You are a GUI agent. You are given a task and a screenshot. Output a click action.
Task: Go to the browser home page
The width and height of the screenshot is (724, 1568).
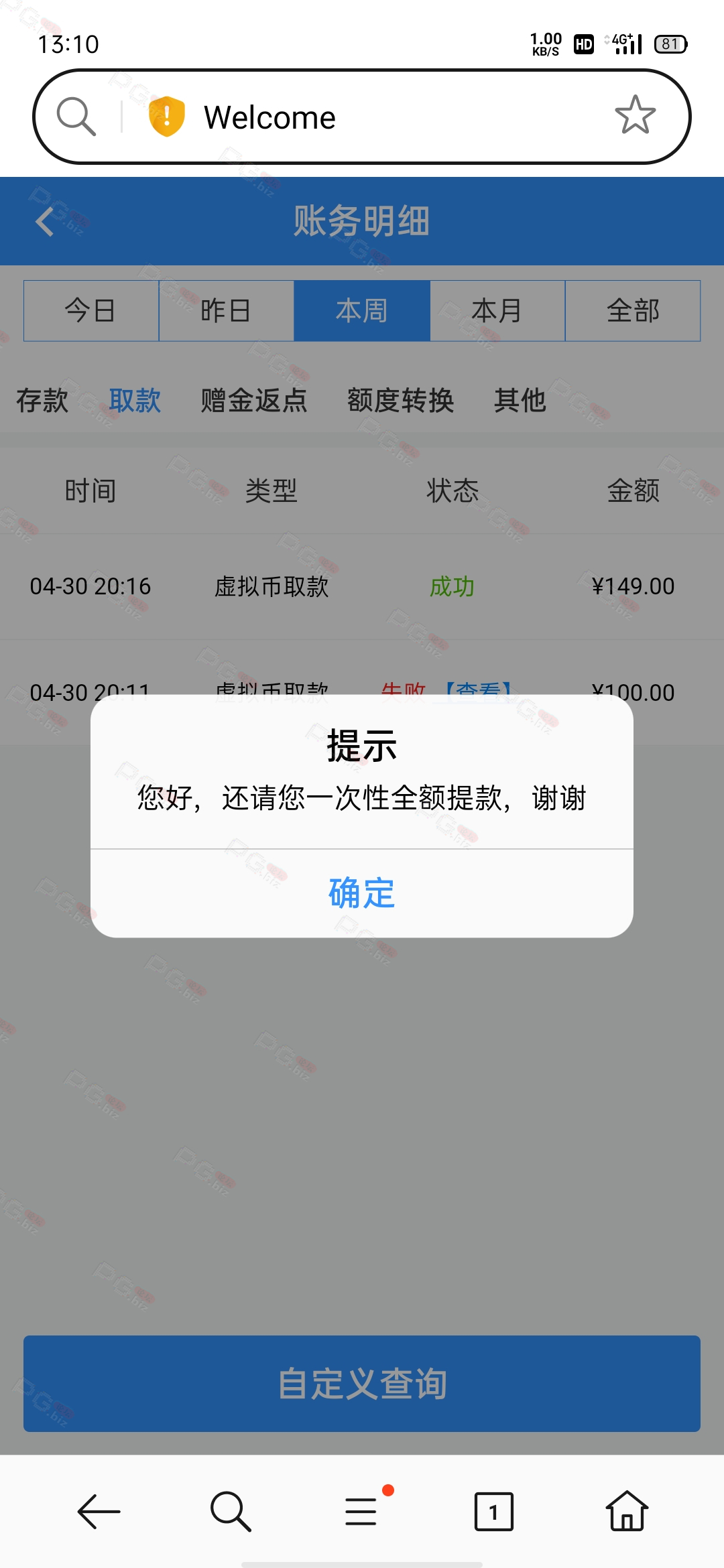click(627, 1510)
